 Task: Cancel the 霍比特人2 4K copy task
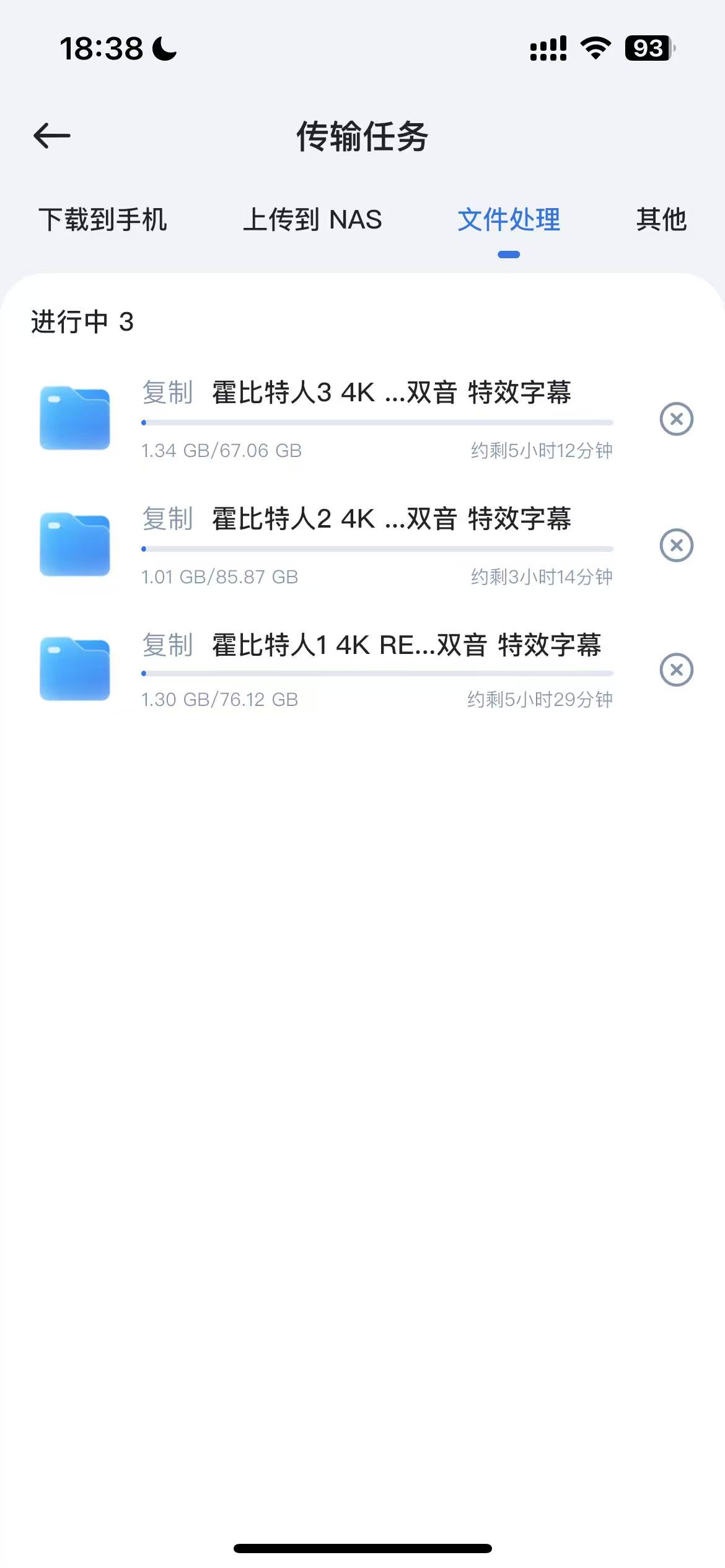tap(676, 546)
